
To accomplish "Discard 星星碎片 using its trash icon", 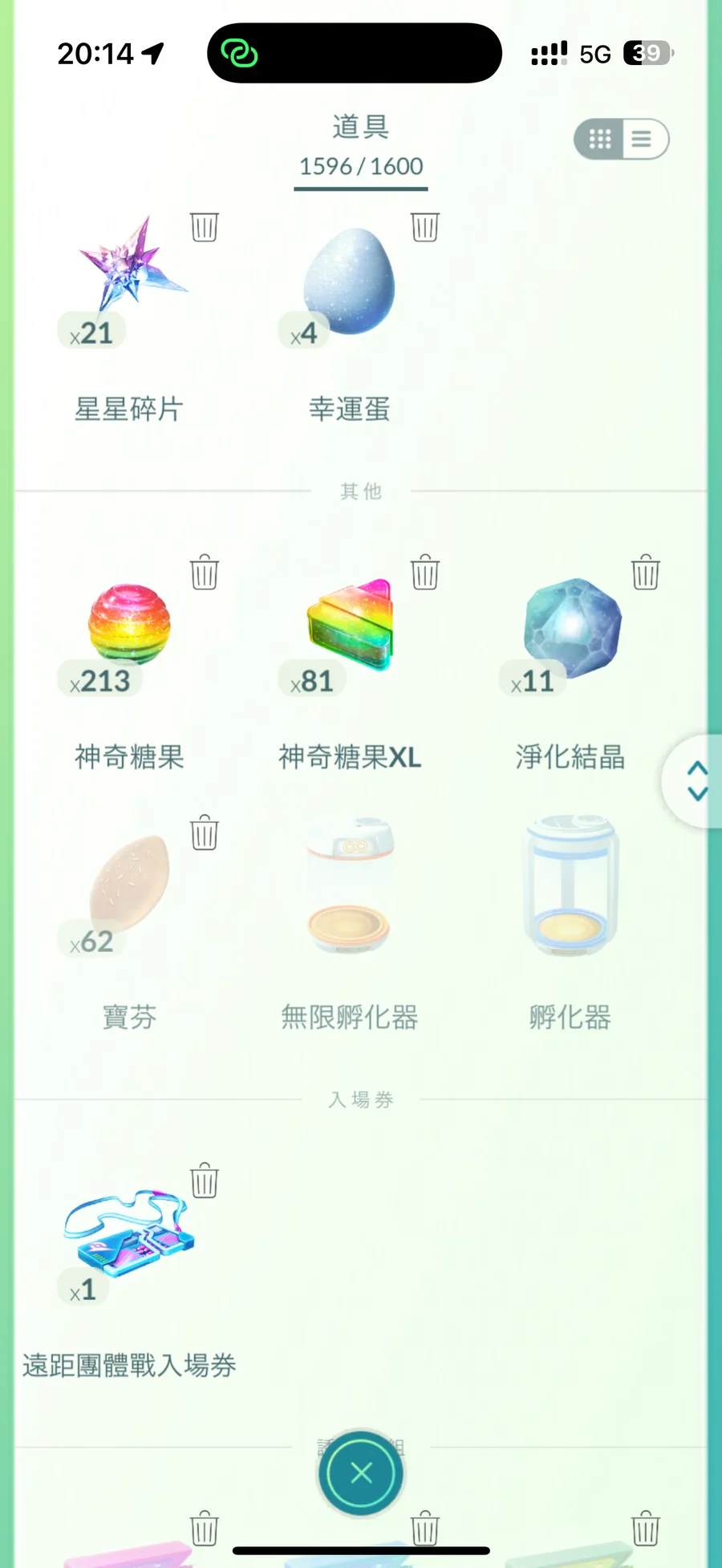I will 205,227.
